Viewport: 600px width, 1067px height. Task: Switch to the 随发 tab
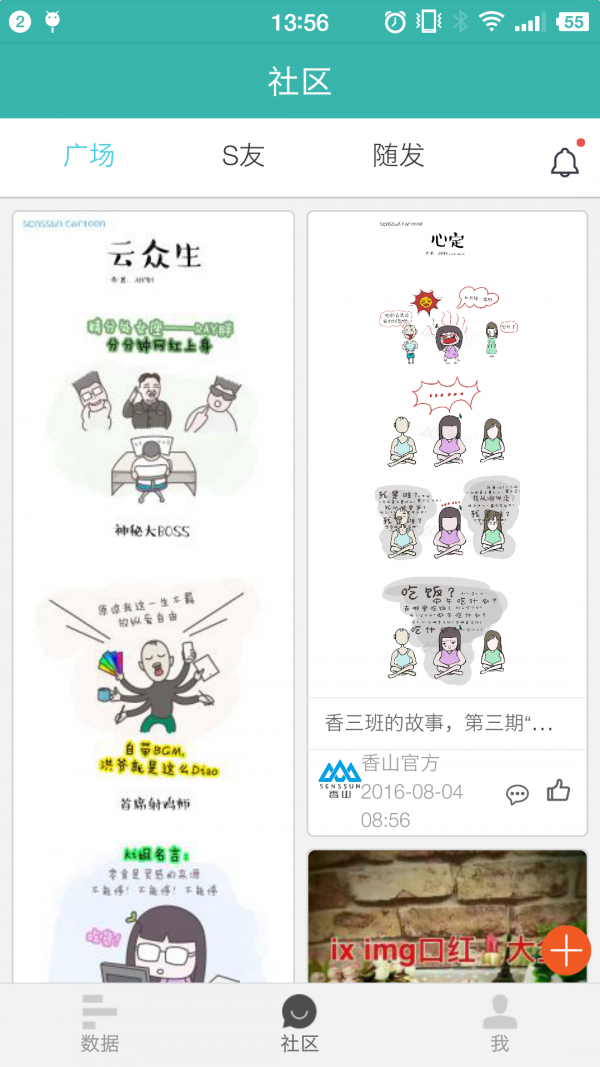point(399,155)
